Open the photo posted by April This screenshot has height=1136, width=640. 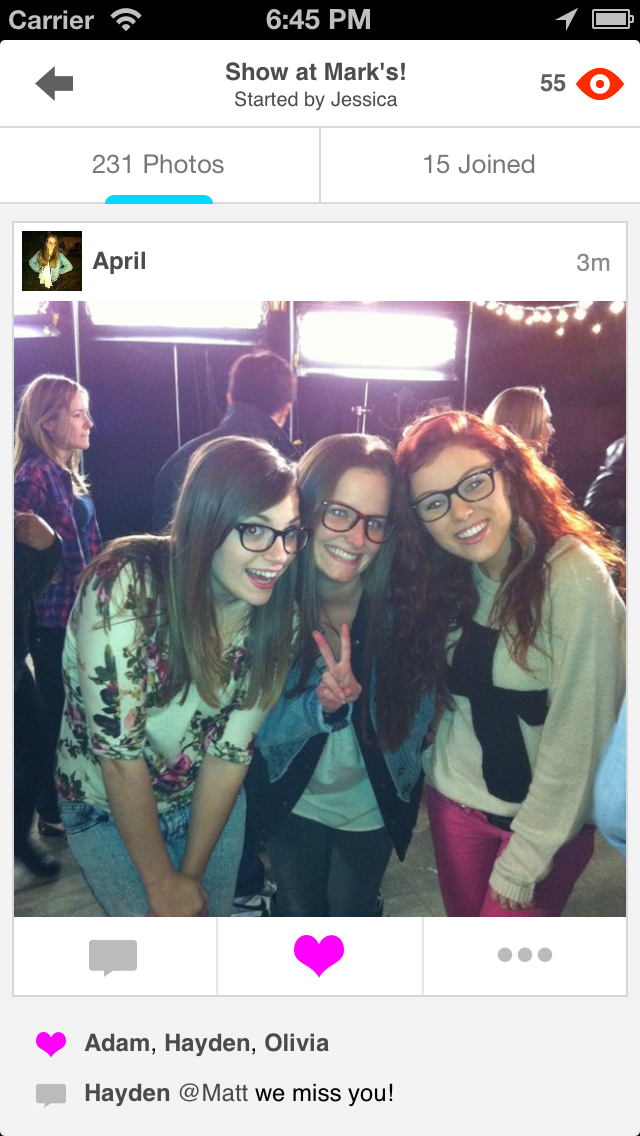[320, 608]
